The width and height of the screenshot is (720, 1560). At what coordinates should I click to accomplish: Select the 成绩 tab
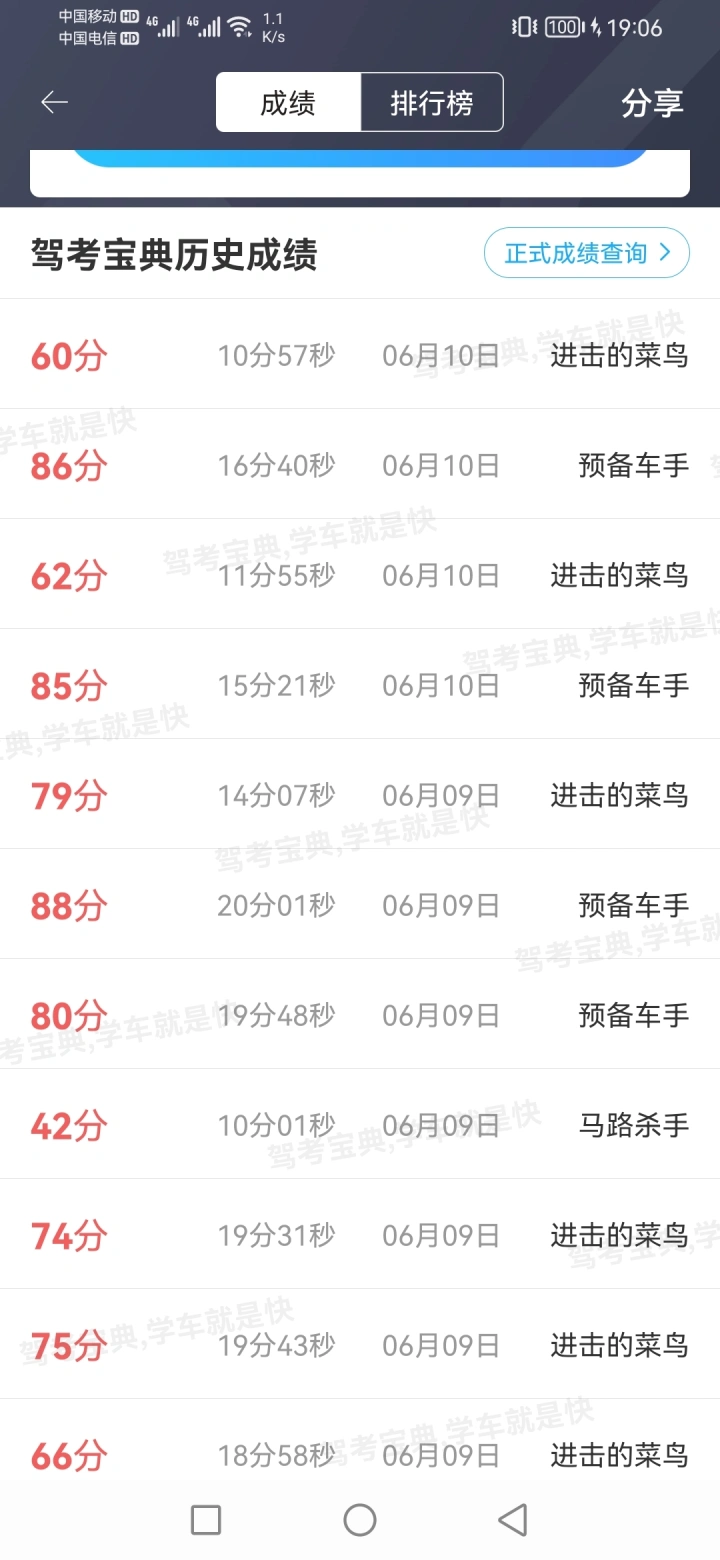point(288,102)
